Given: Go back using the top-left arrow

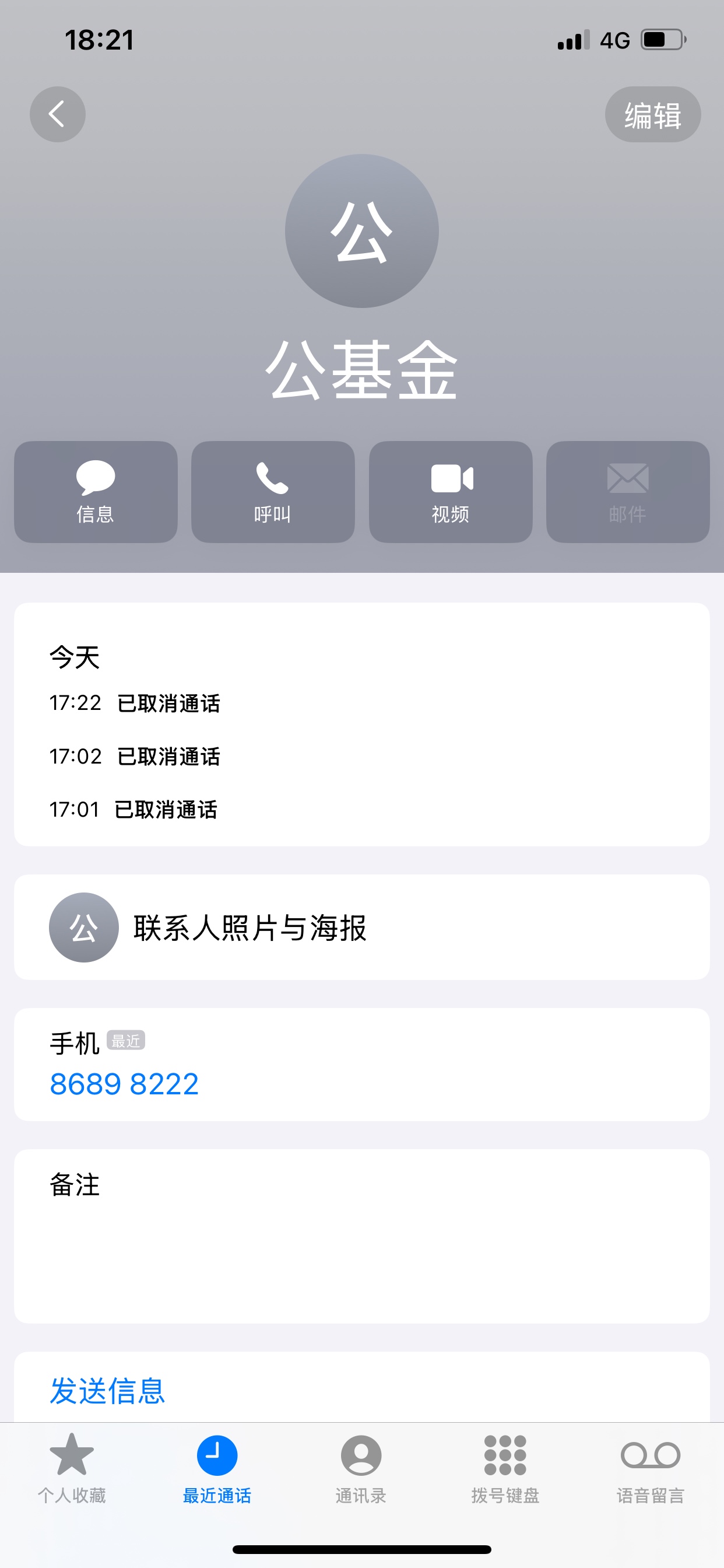Looking at the screenshot, I should (x=57, y=114).
